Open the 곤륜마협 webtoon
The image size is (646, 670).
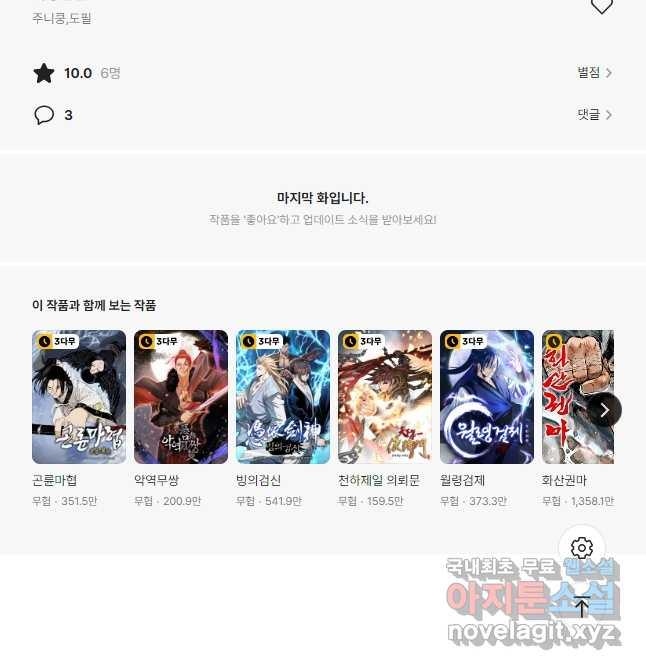[x=79, y=397]
